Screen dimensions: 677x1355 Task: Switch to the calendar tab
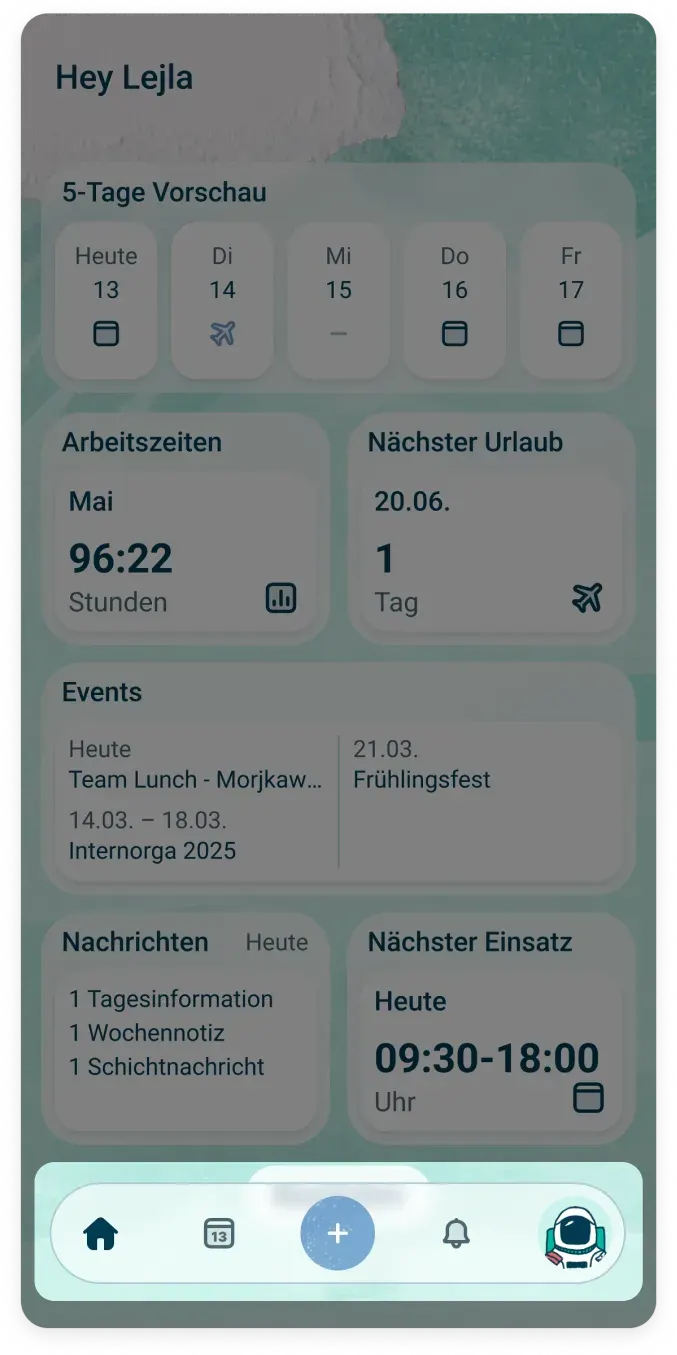[x=218, y=1234]
